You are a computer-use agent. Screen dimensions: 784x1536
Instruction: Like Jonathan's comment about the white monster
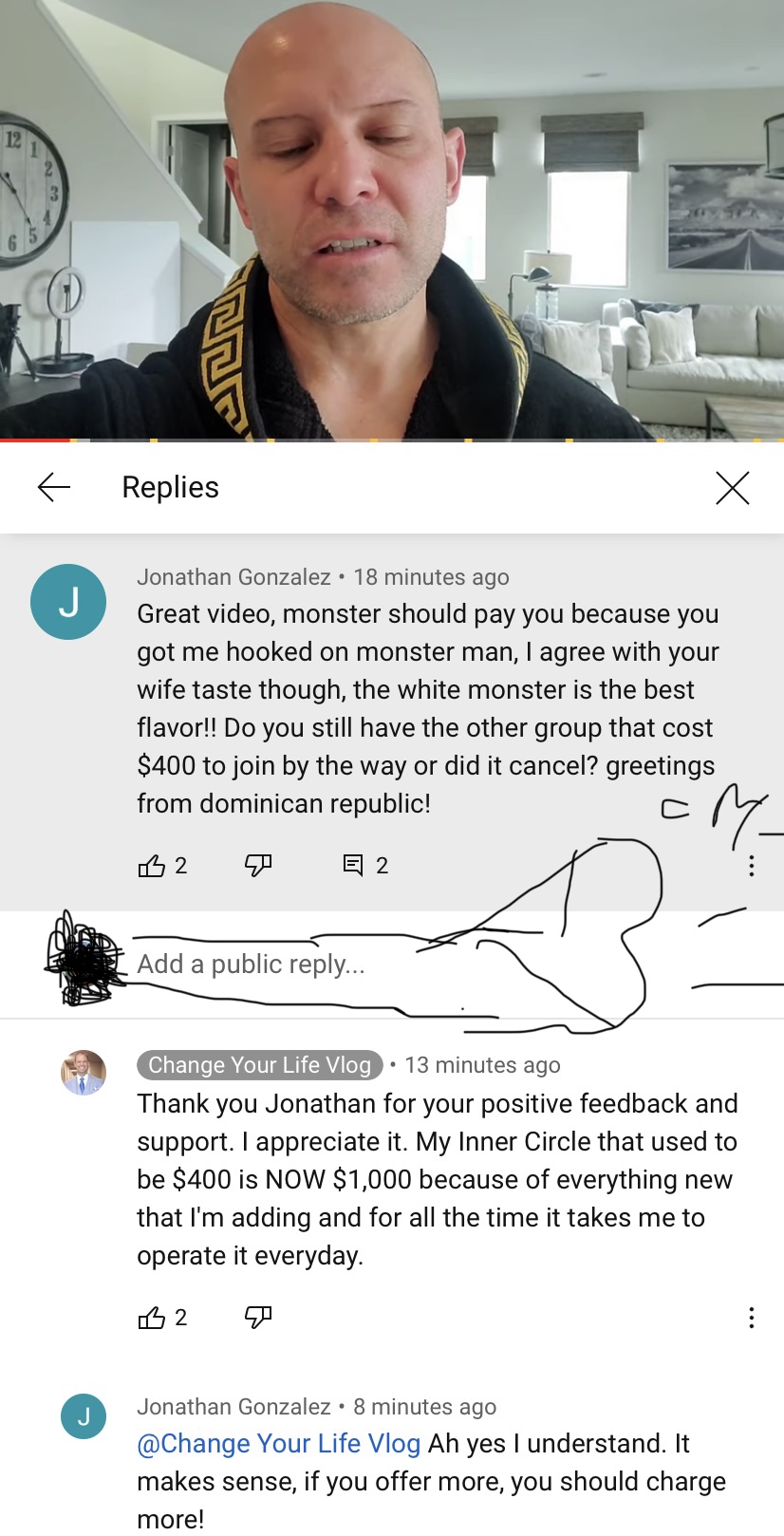point(152,866)
